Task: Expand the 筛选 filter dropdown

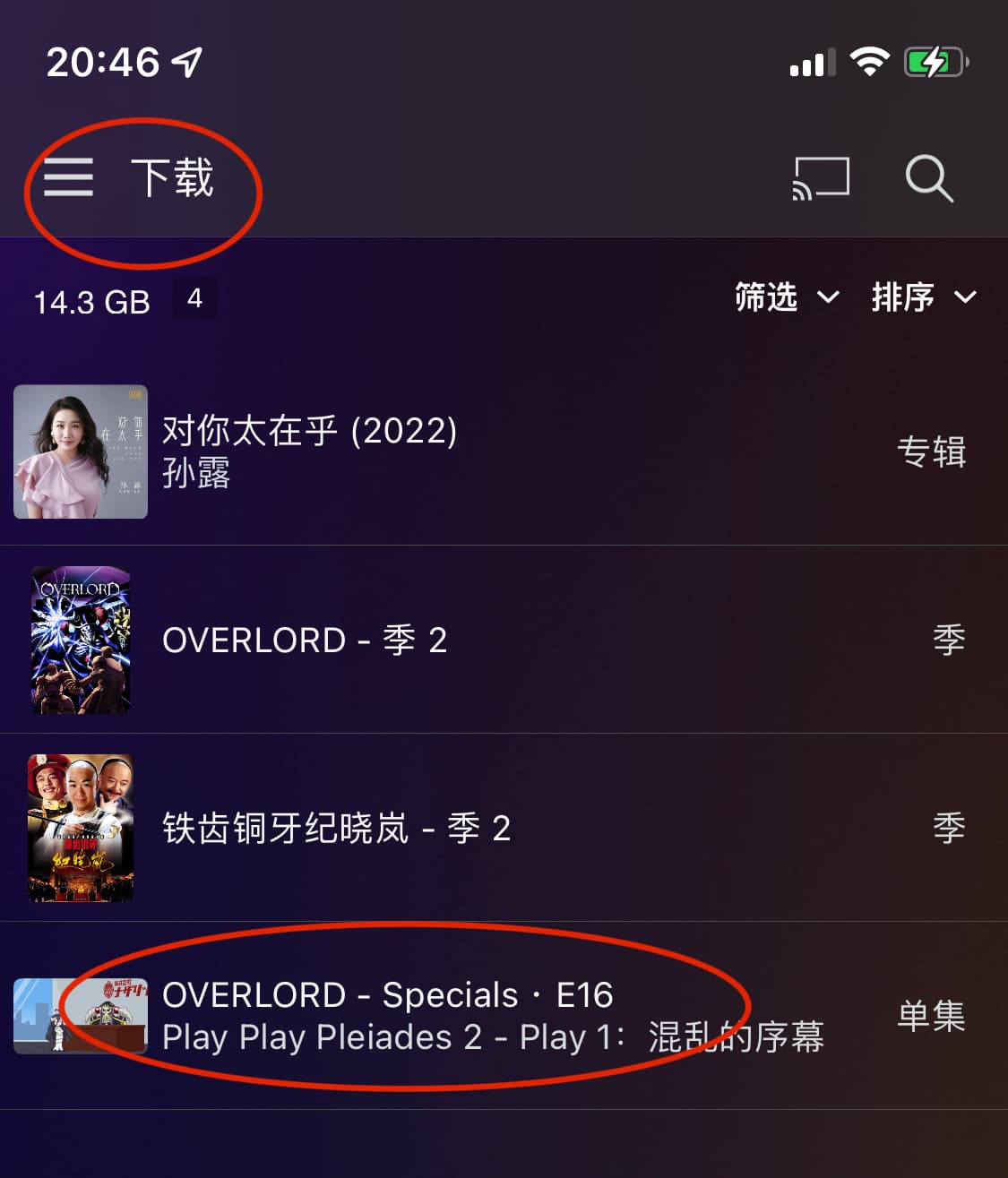Action: coord(786,297)
